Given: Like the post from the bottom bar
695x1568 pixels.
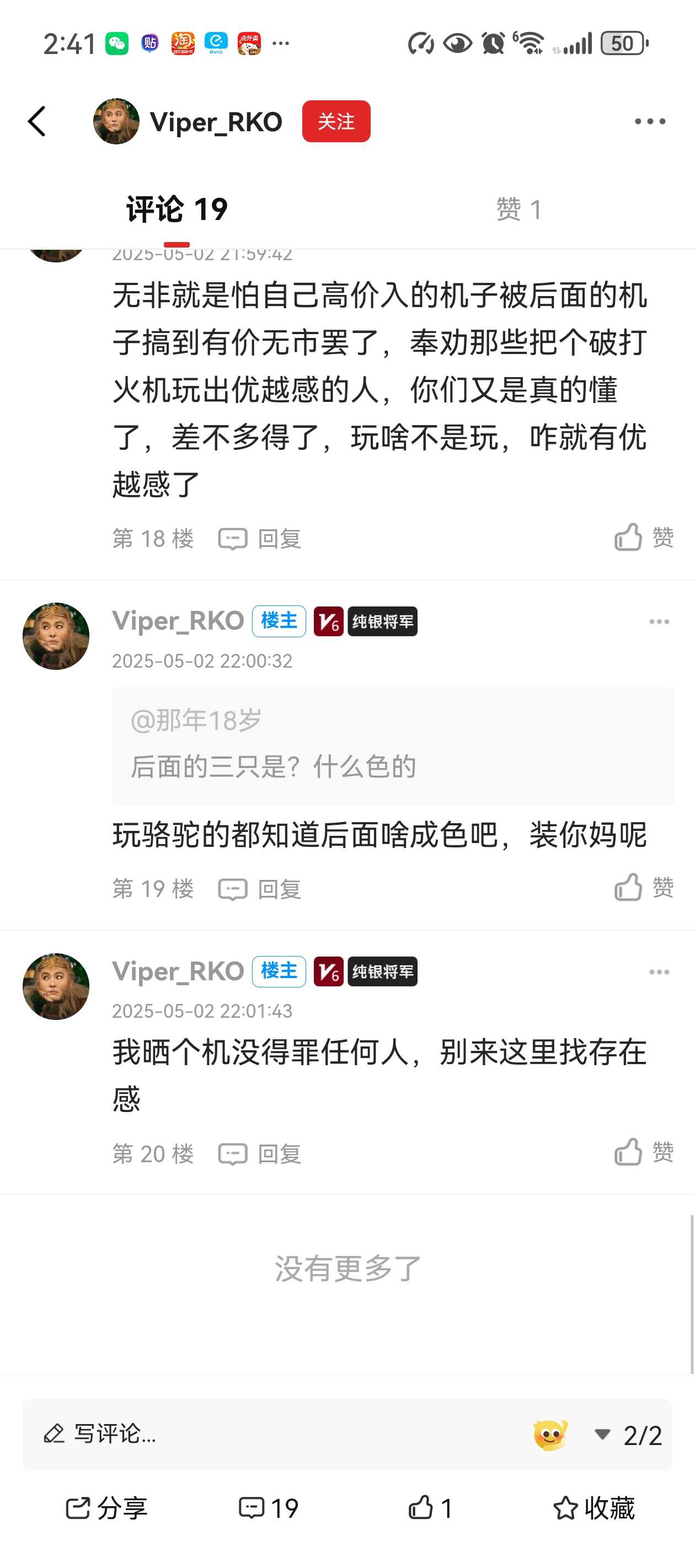Looking at the screenshot, I should (430, 1508).
